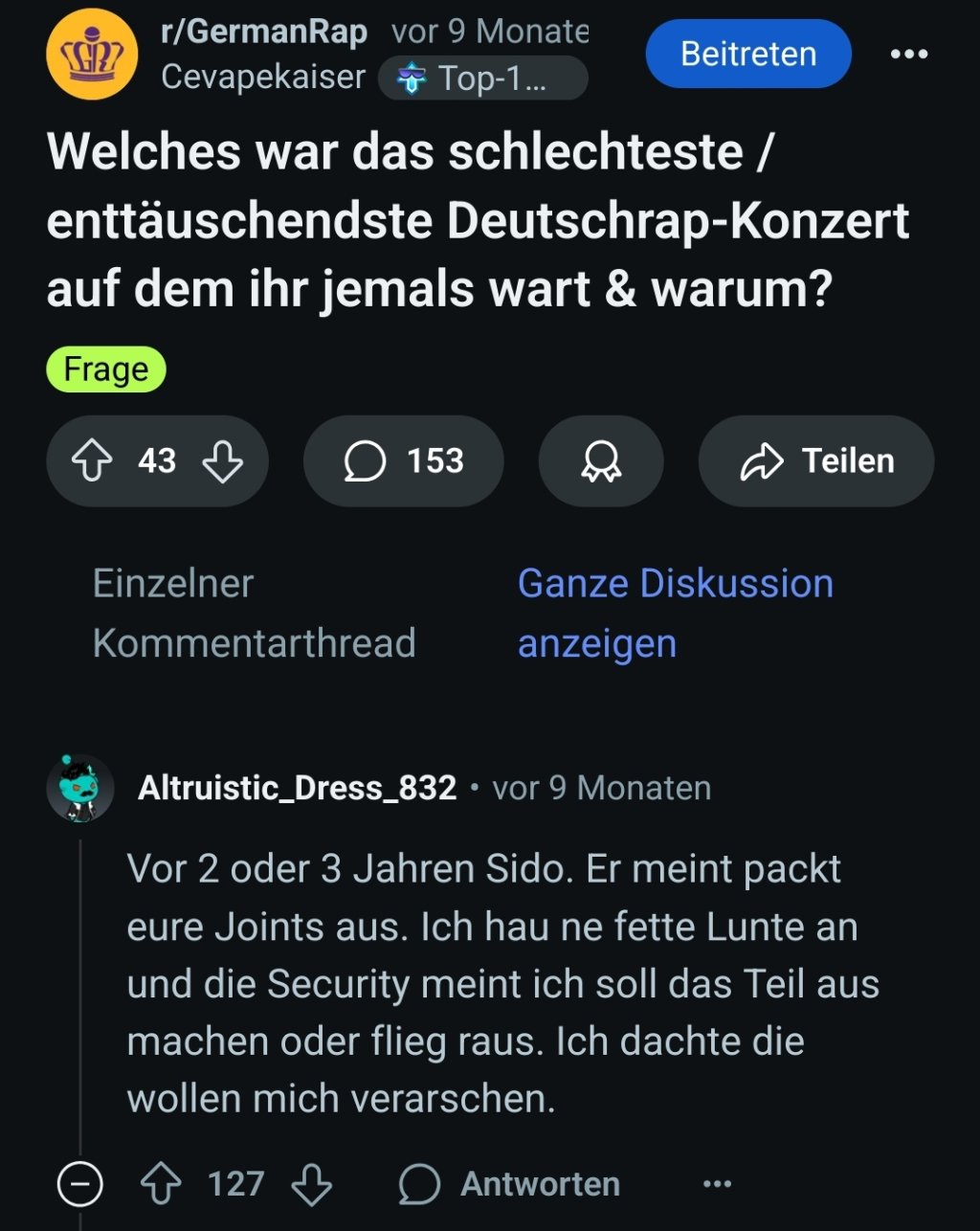The width and height of the screenshot is (980, 1231).
Task: Downvote the Deutschrap-Konzert post
Action: tap(223, 461)
